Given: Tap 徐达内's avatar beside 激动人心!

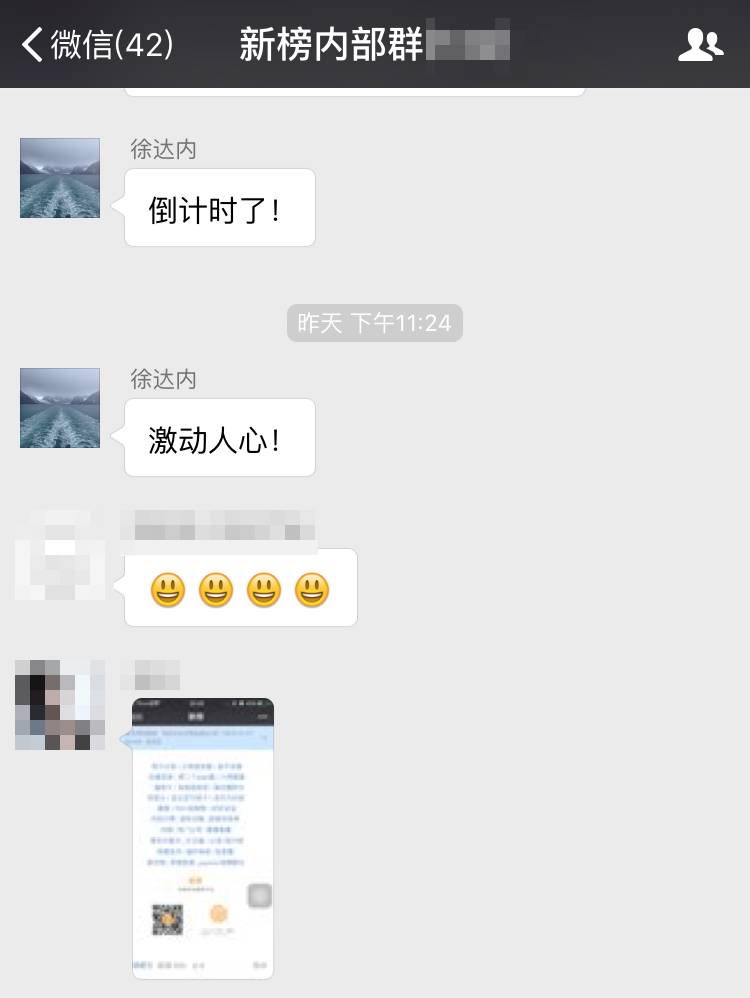Looking at the screenshot, I should [60, 408].
